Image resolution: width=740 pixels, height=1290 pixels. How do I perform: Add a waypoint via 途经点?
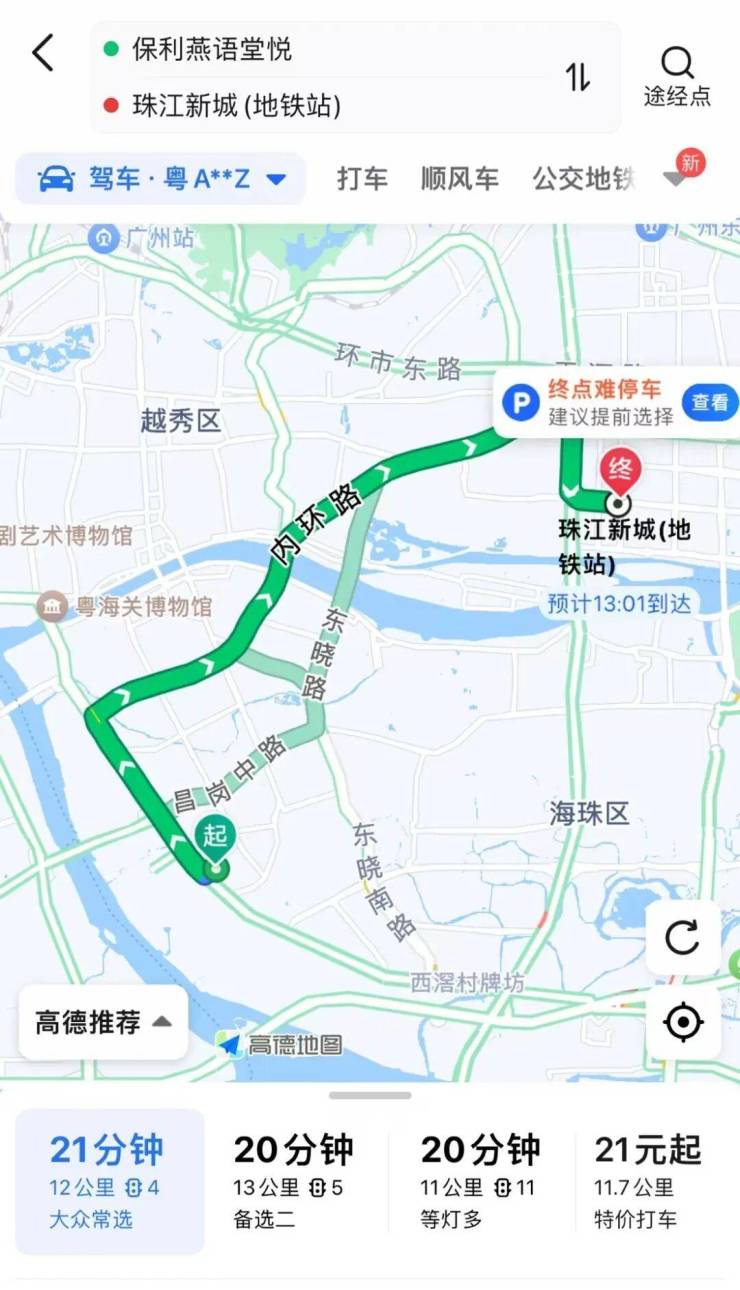coord(677,76)
